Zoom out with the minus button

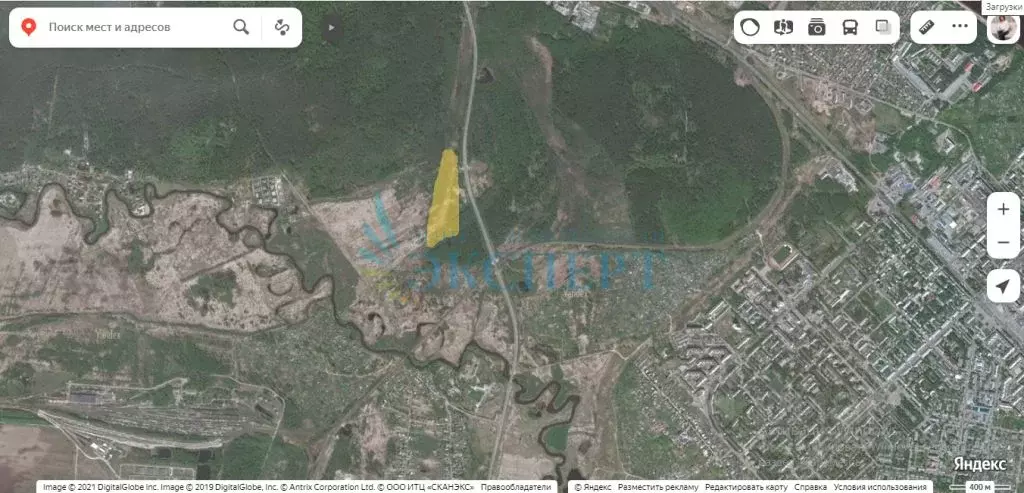coord(1003,243)
